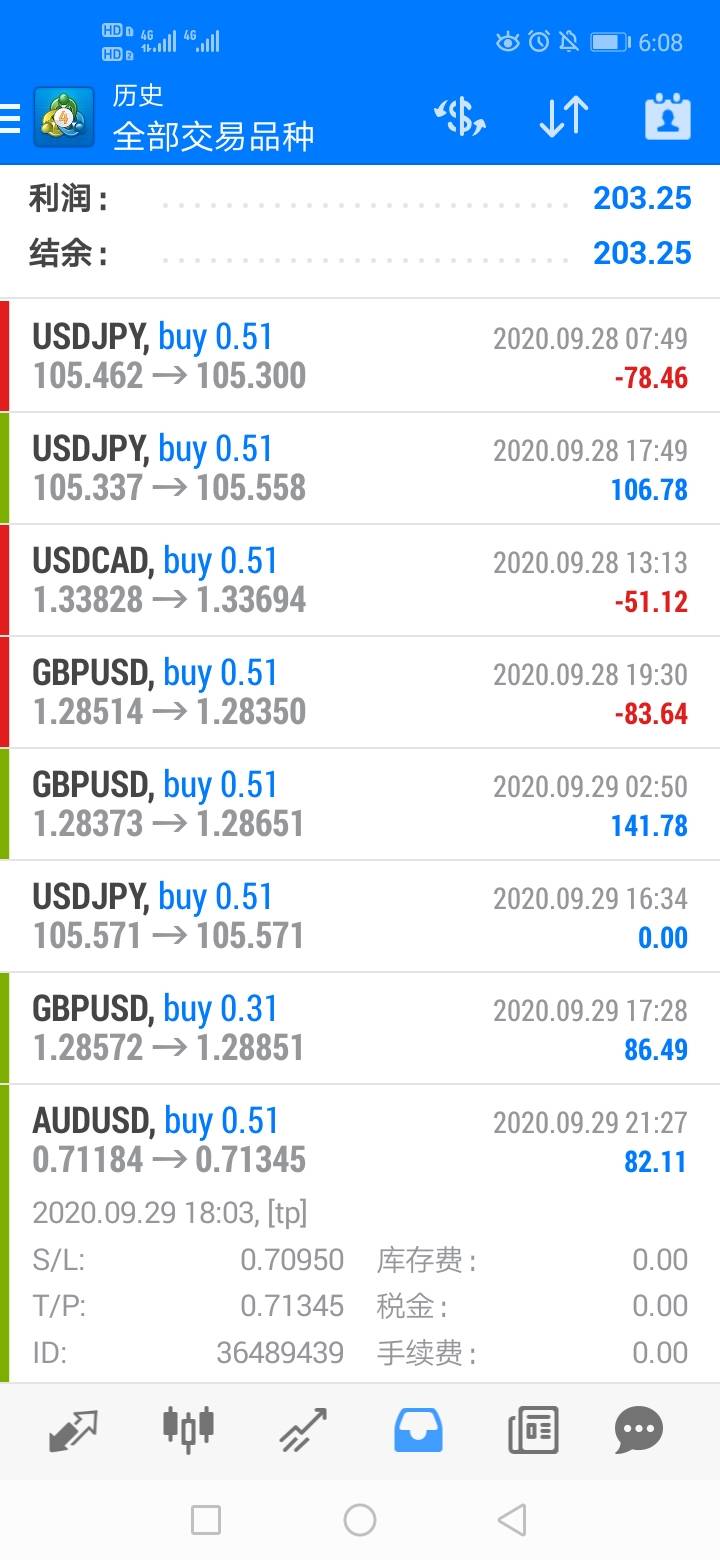Open the symbol filter icon
Screen dimensions: 720x1560
(459, 117)
